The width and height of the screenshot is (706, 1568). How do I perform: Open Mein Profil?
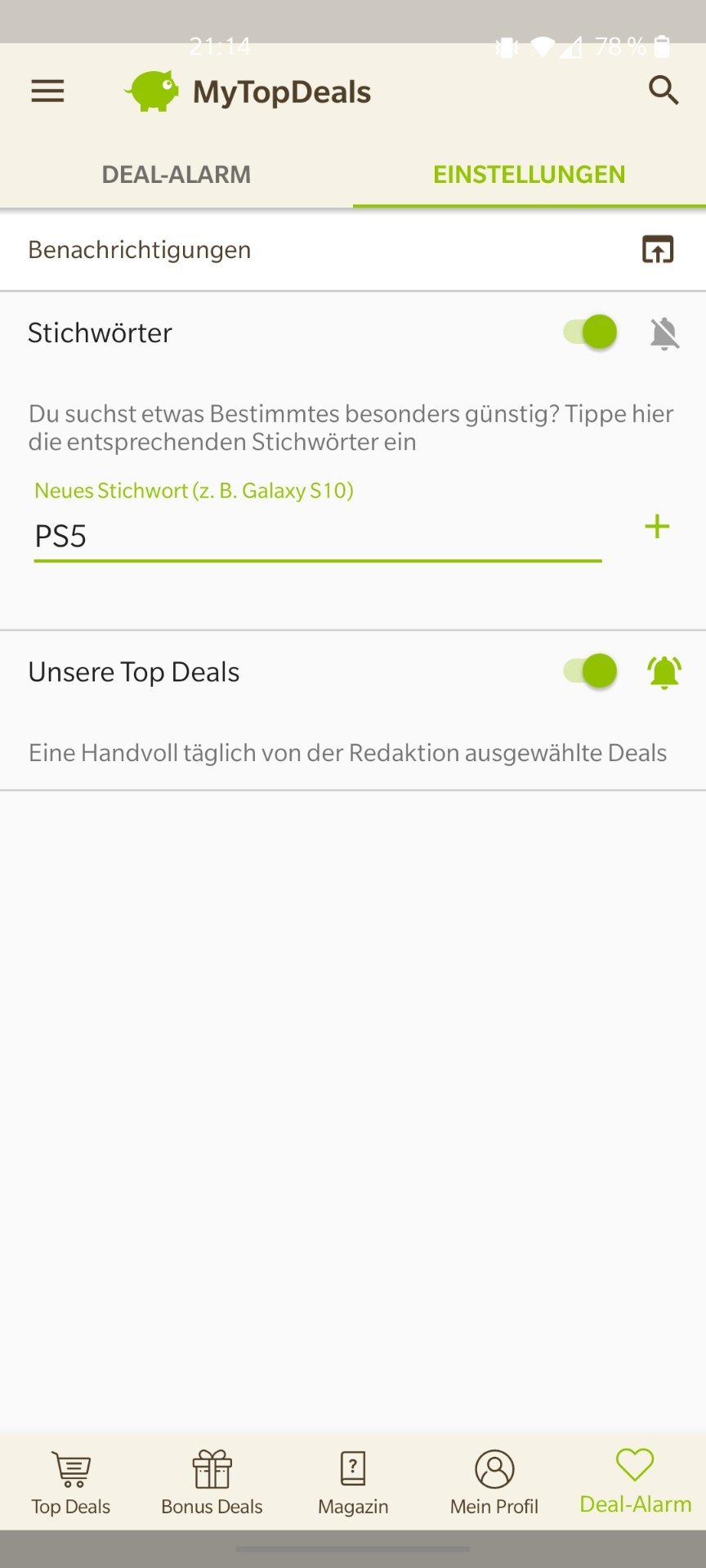(x=494, y=1482)
